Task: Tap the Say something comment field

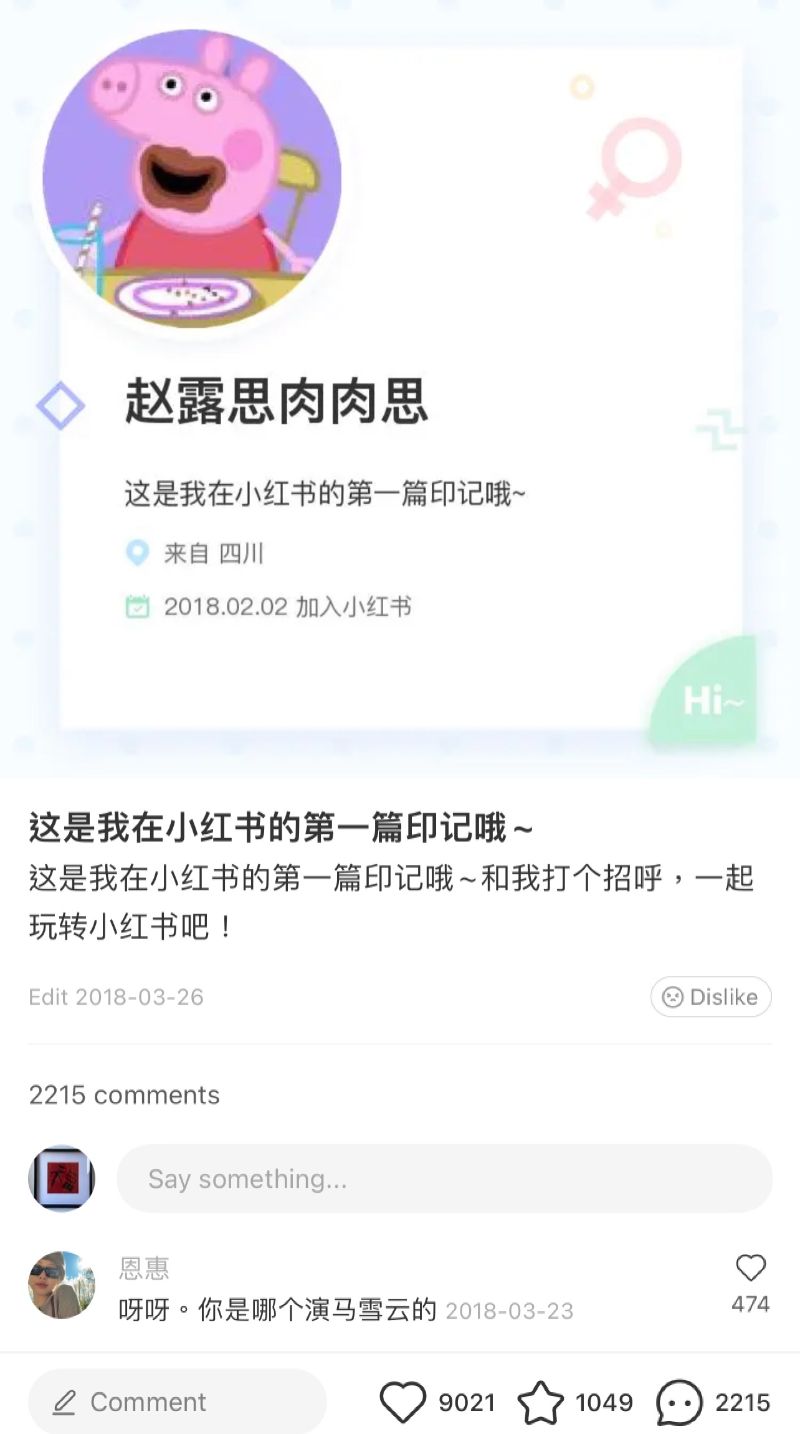Action: tap(444, 1179)
